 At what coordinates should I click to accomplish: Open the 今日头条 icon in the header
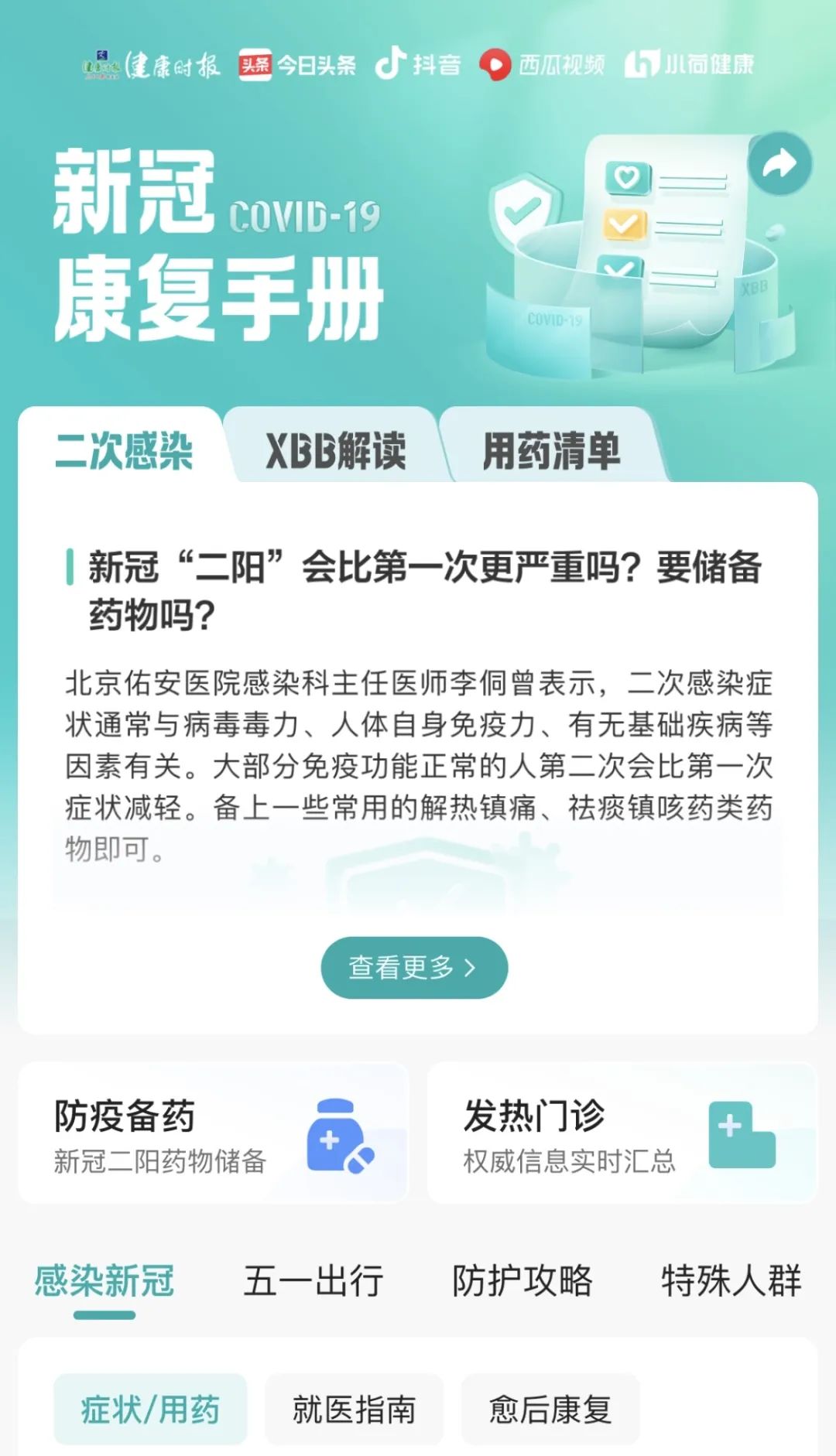[x=300, y=65]
